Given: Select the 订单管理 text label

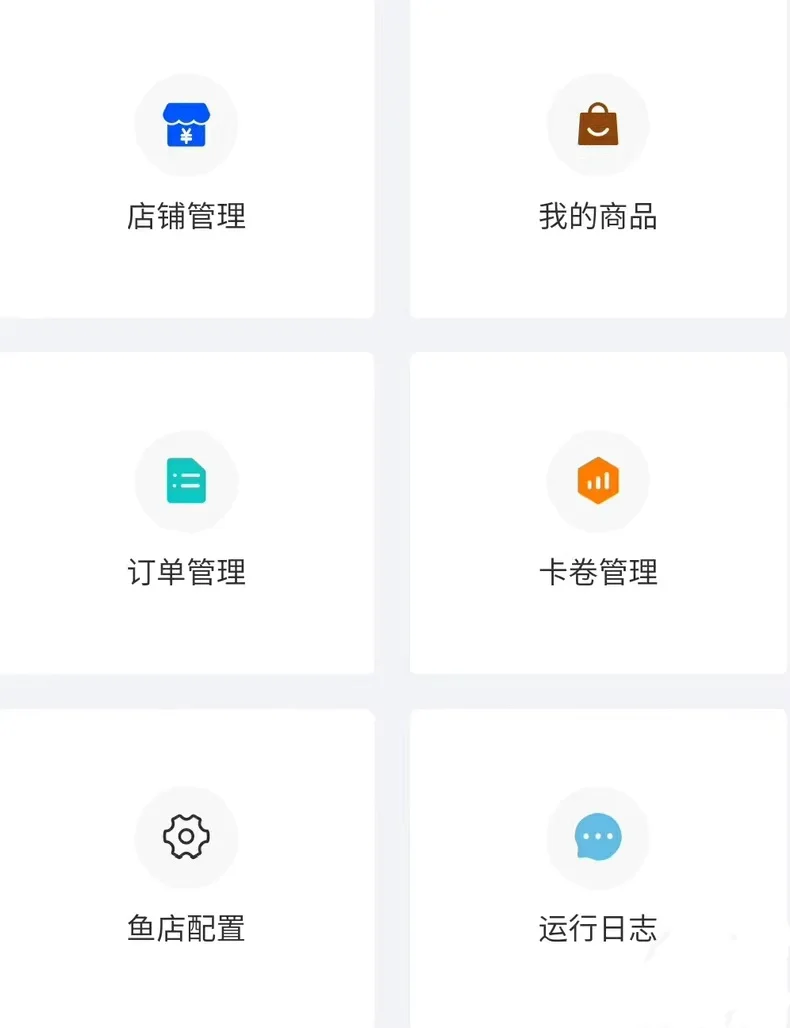Looking at the screenshot, I should point(186,573).
